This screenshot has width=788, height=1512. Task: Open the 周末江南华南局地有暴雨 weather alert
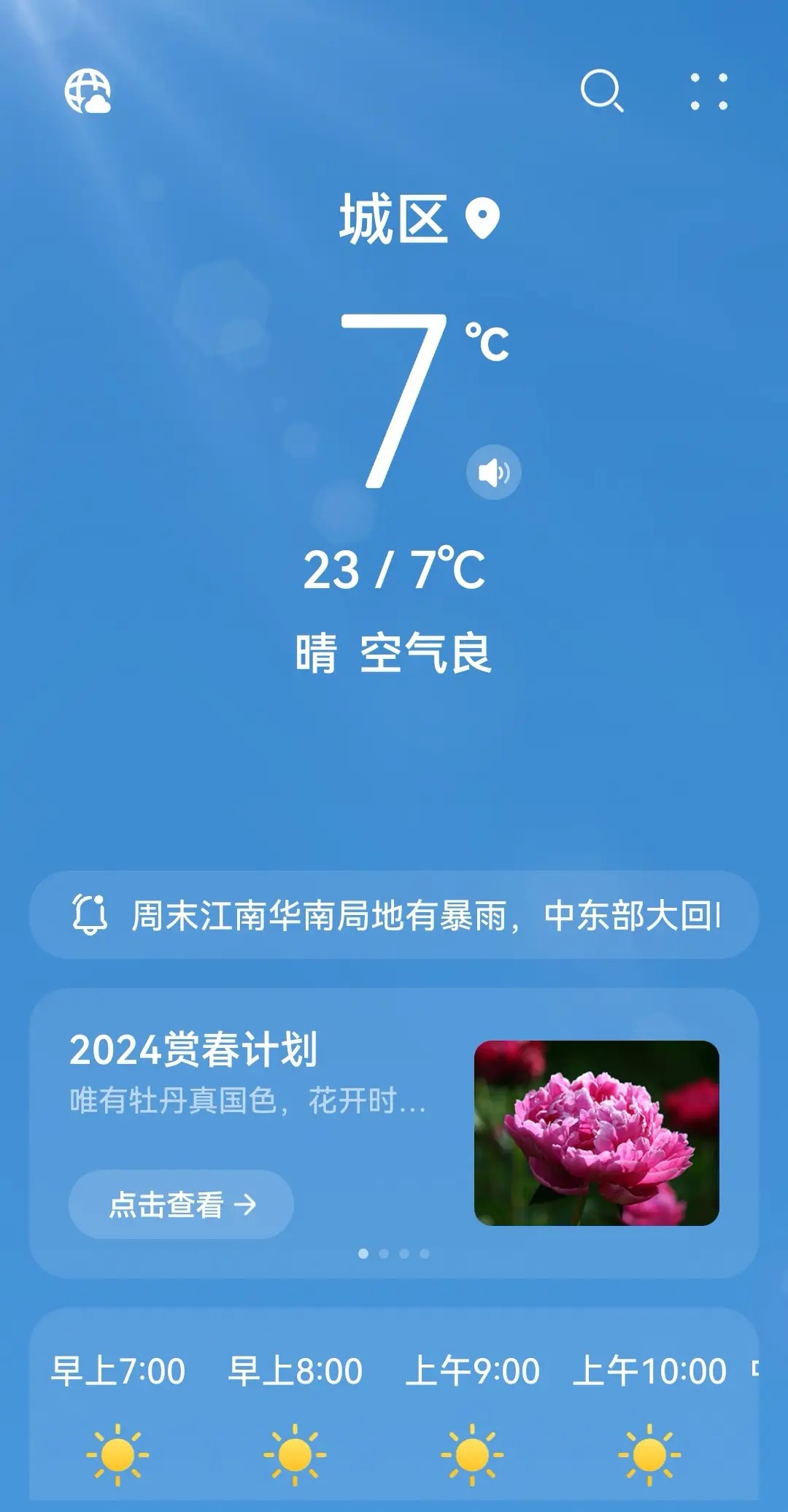click(394, 914)
